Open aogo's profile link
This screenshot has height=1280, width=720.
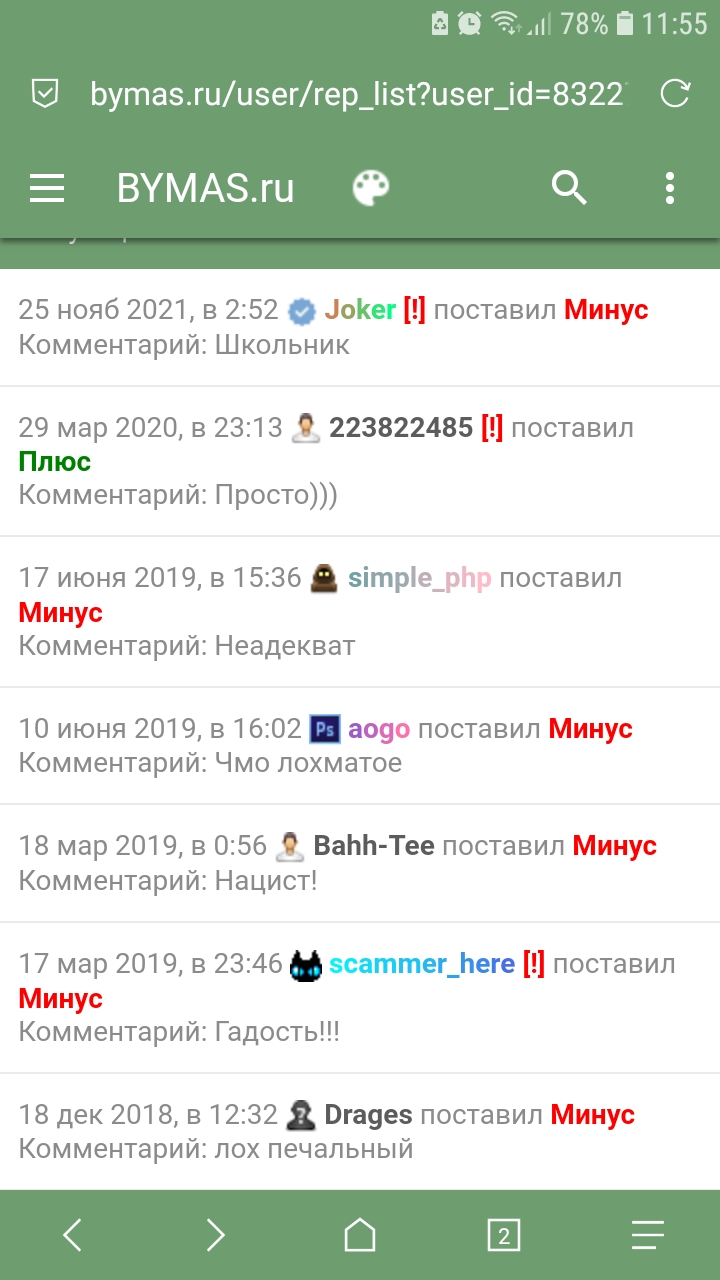(379, 729)
